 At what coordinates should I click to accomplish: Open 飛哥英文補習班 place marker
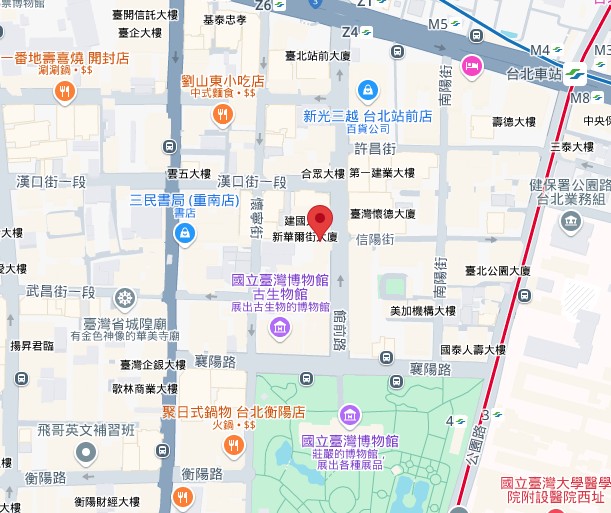(x=86, y=453)
